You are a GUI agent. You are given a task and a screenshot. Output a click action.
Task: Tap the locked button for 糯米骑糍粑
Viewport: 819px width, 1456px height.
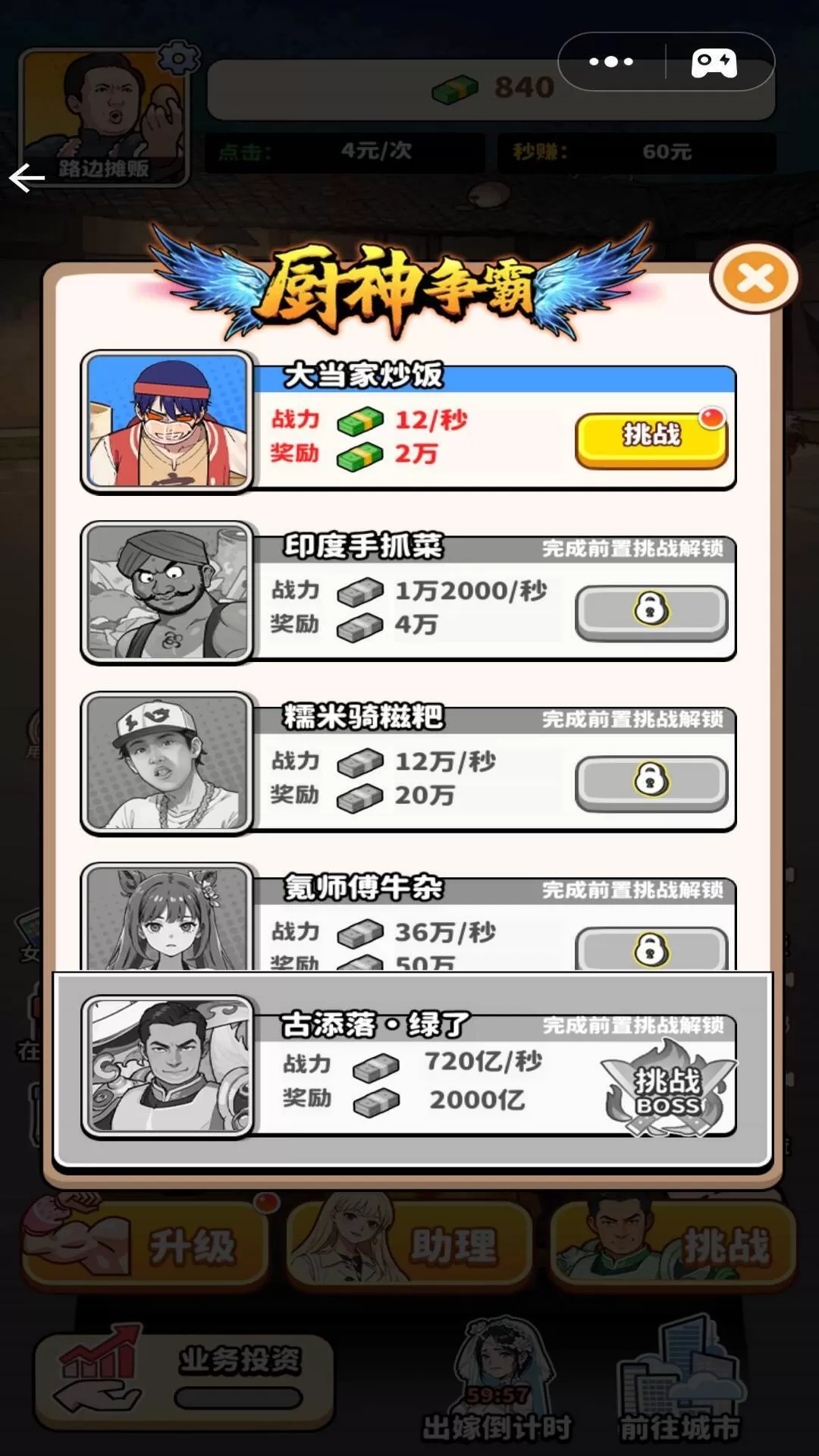pos(651,782)
